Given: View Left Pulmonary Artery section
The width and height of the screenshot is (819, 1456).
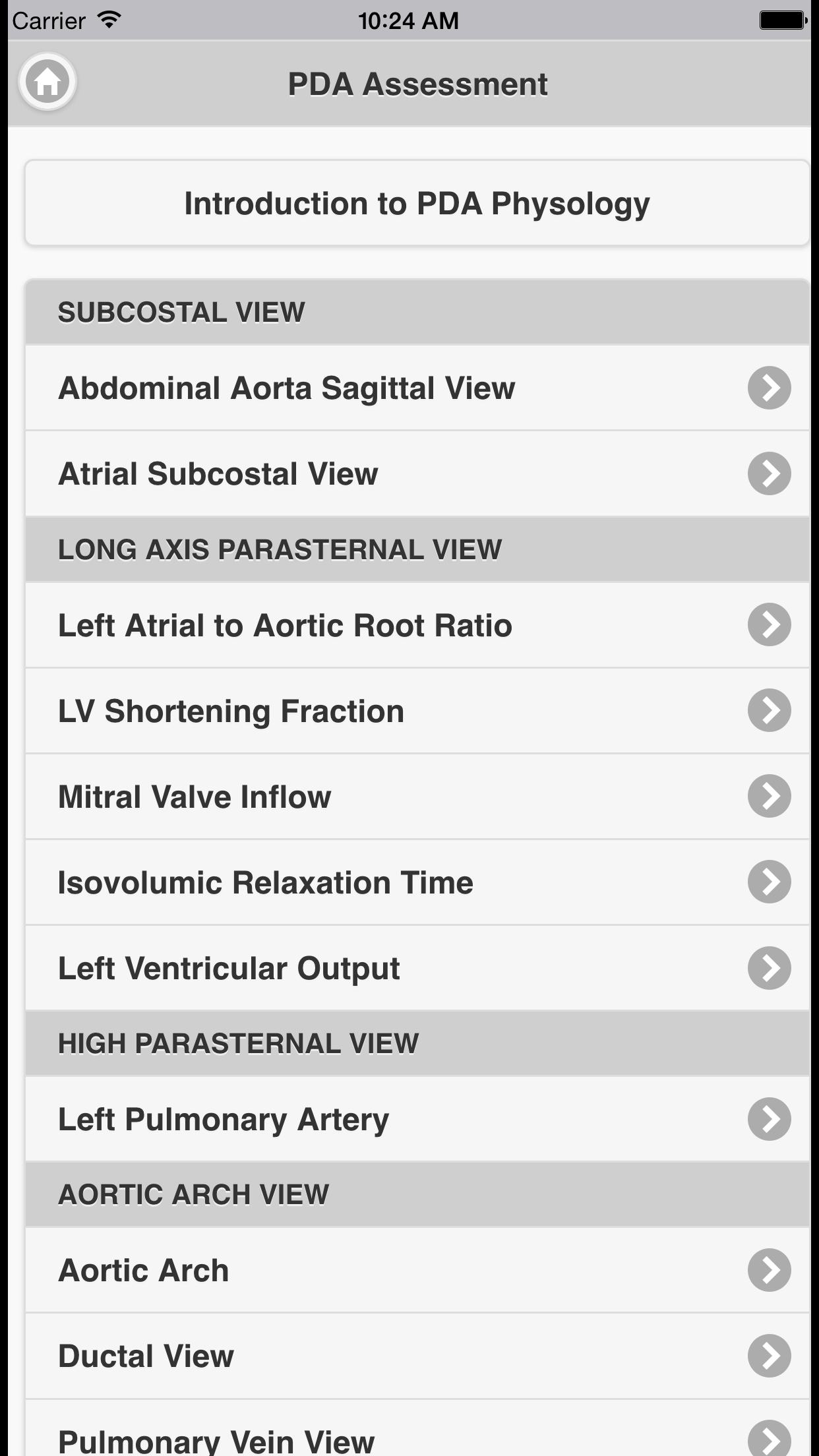Looking at the screenshot, I should click(x=417, y=1119).
